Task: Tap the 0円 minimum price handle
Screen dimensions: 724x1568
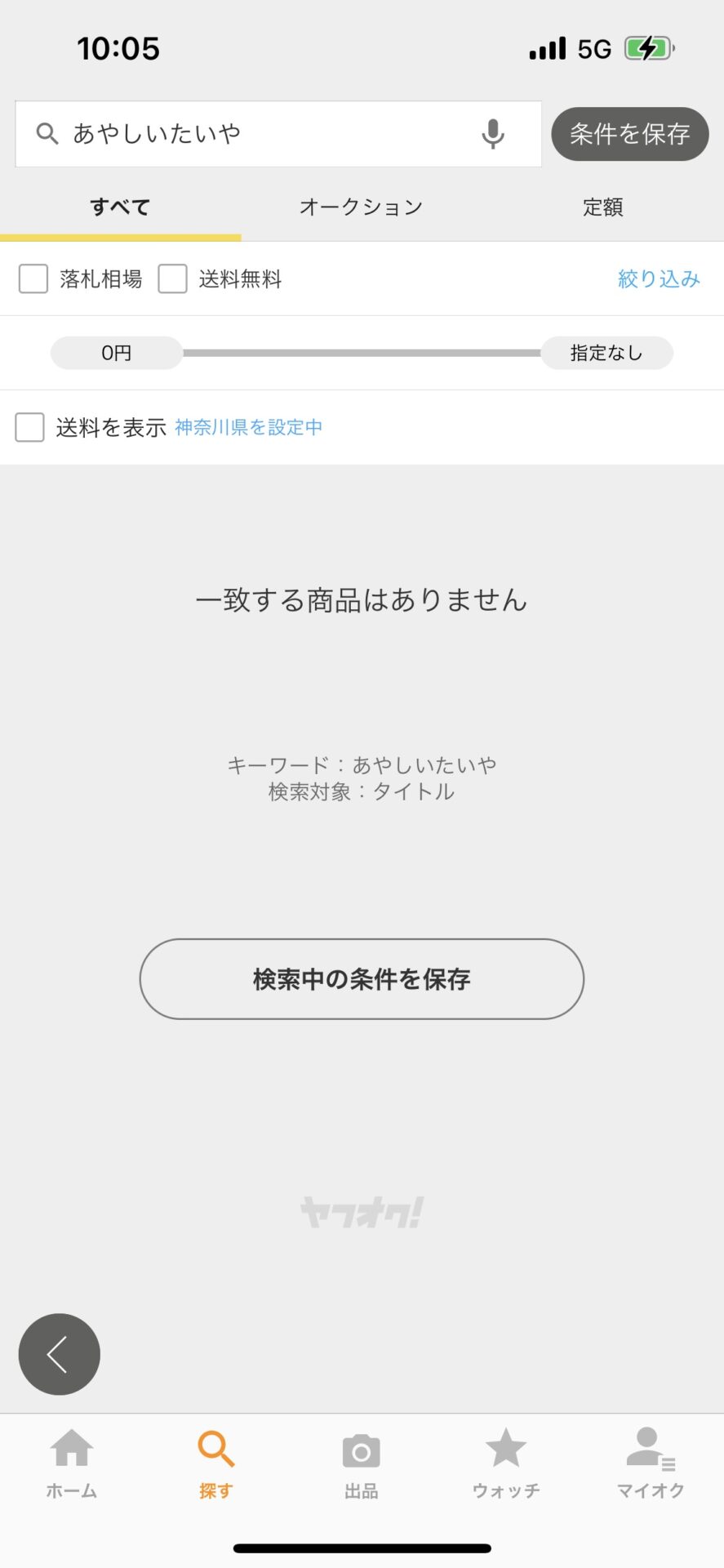Action: (x=117, y=353)
